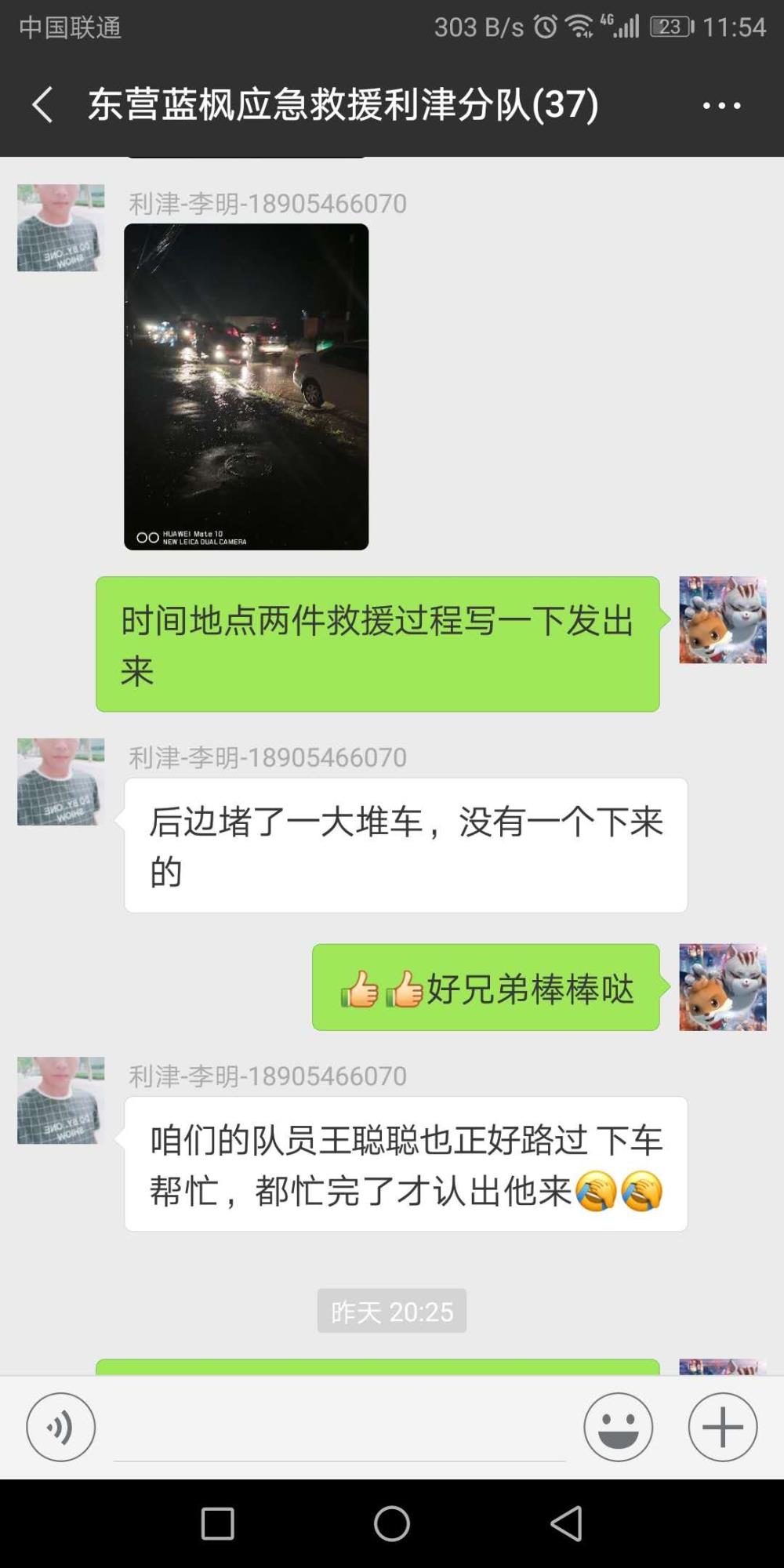Open the group chat's three-dot menu

click(721, 105)
